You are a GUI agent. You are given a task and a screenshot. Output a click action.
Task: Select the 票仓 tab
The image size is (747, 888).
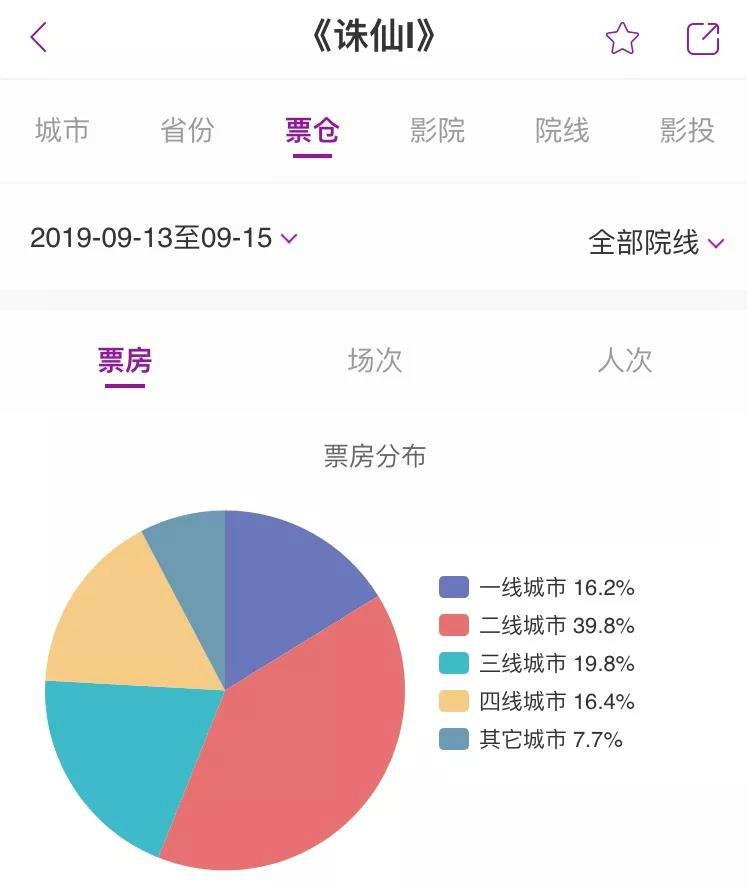tap(312, 130)
